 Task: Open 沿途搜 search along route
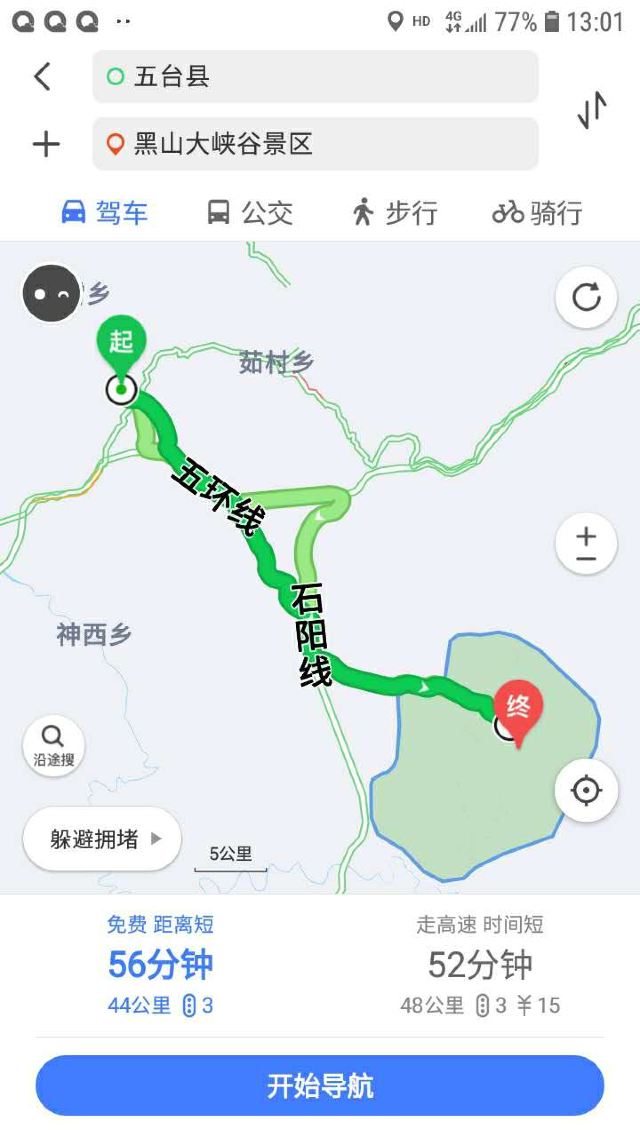[x=53, y=745]
